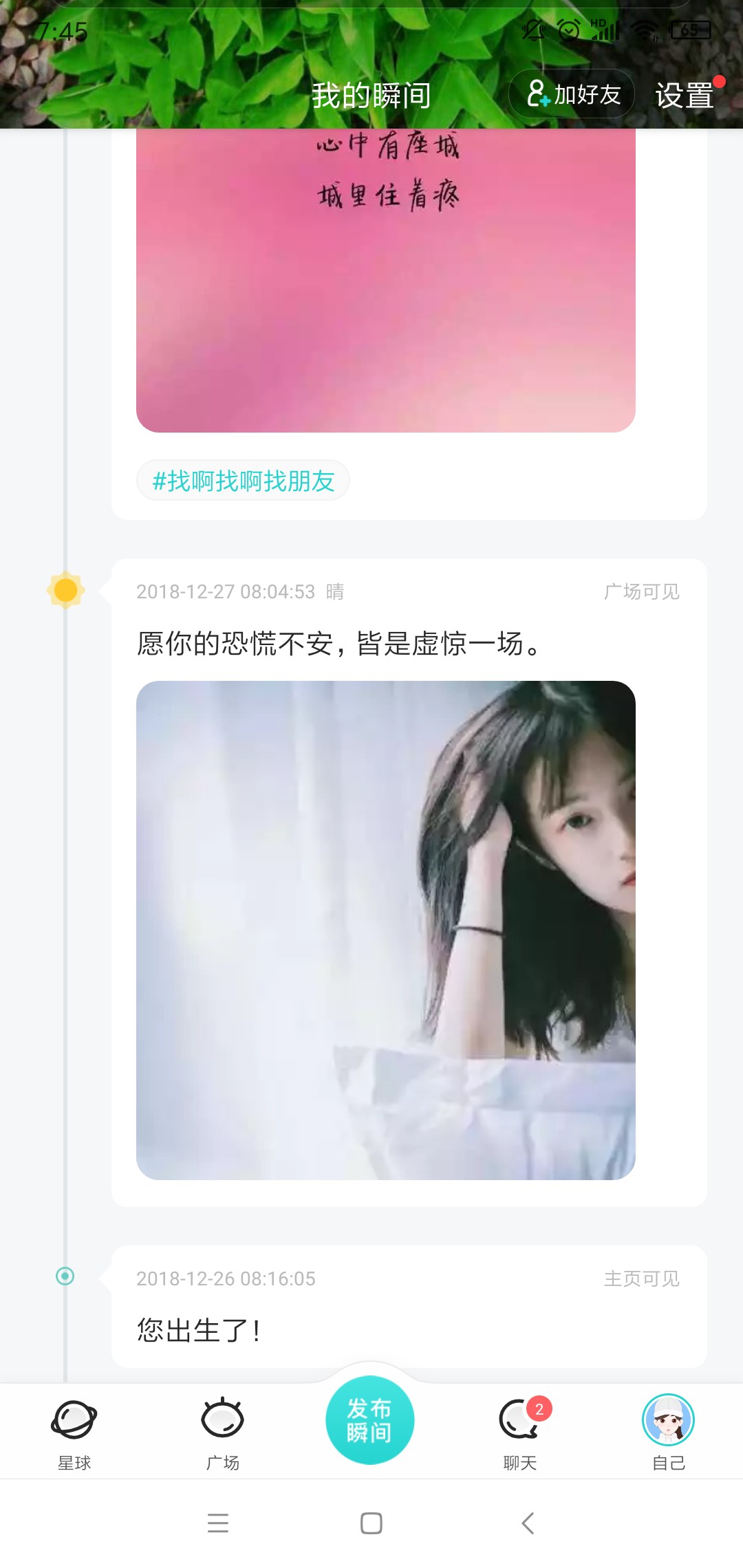This screenshot has width=743, height=1568.
Task: Open the #找啊找啊找朋友 hashtag
Action: pos(243,481)
